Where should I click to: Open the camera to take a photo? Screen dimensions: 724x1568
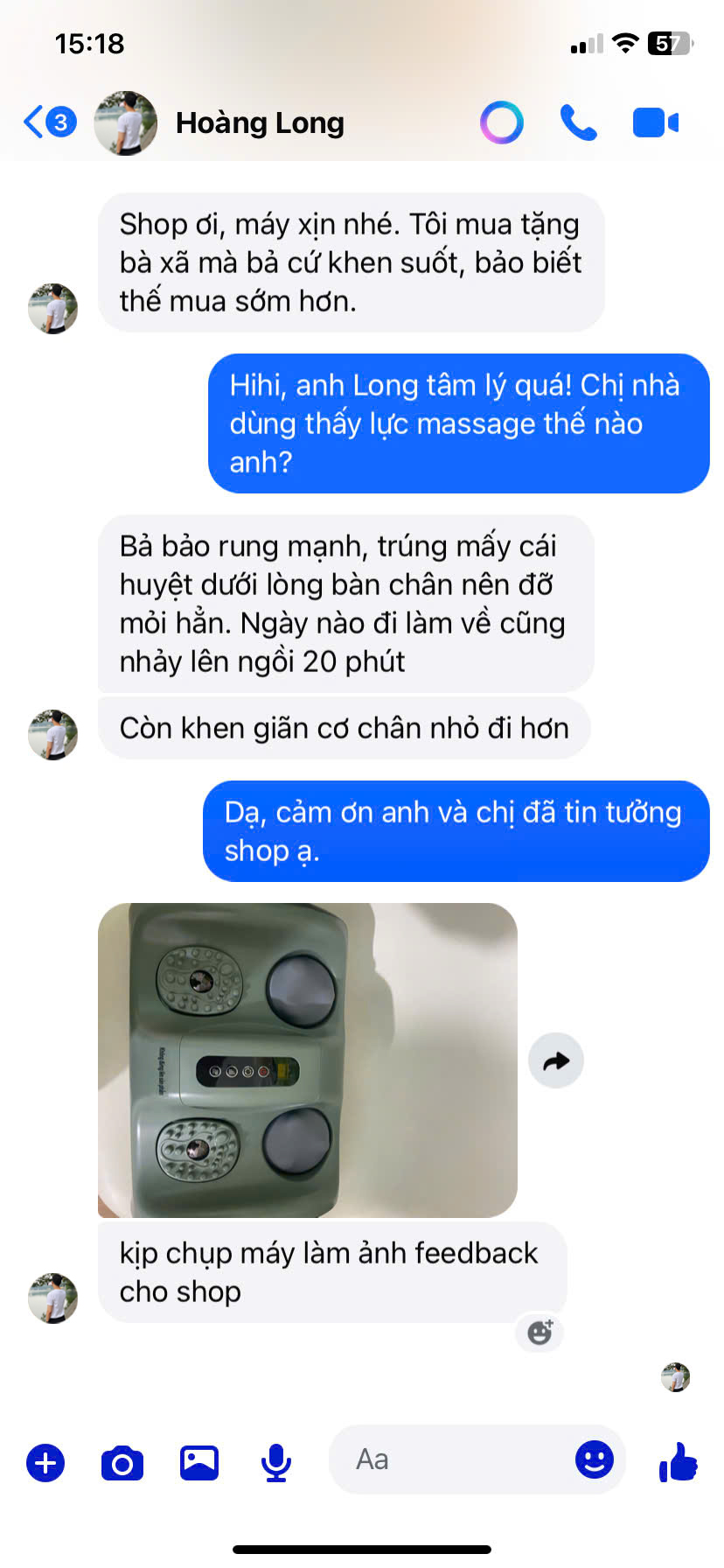pos(122,1462)
